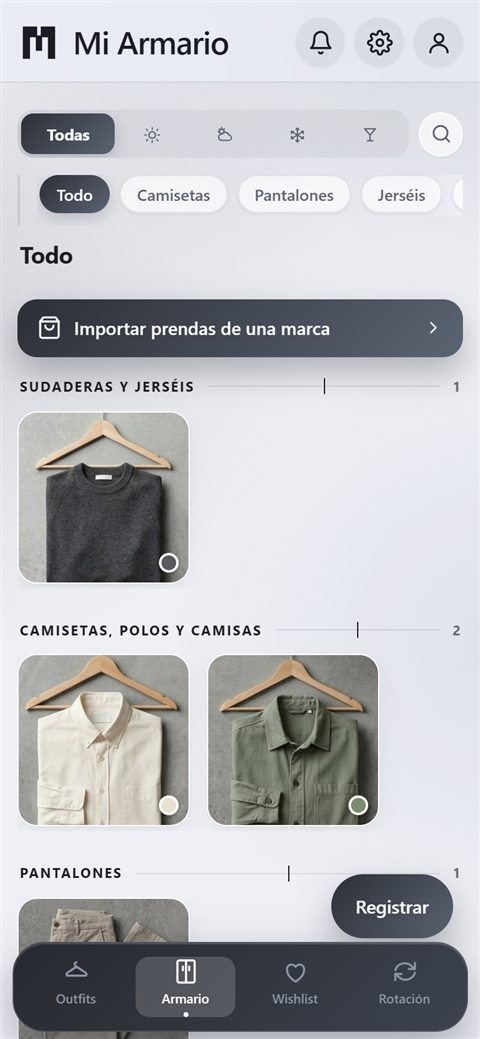Switch to the Wishlist tab
Viewport: 480px width, 1039px height.
coord(295,986)
